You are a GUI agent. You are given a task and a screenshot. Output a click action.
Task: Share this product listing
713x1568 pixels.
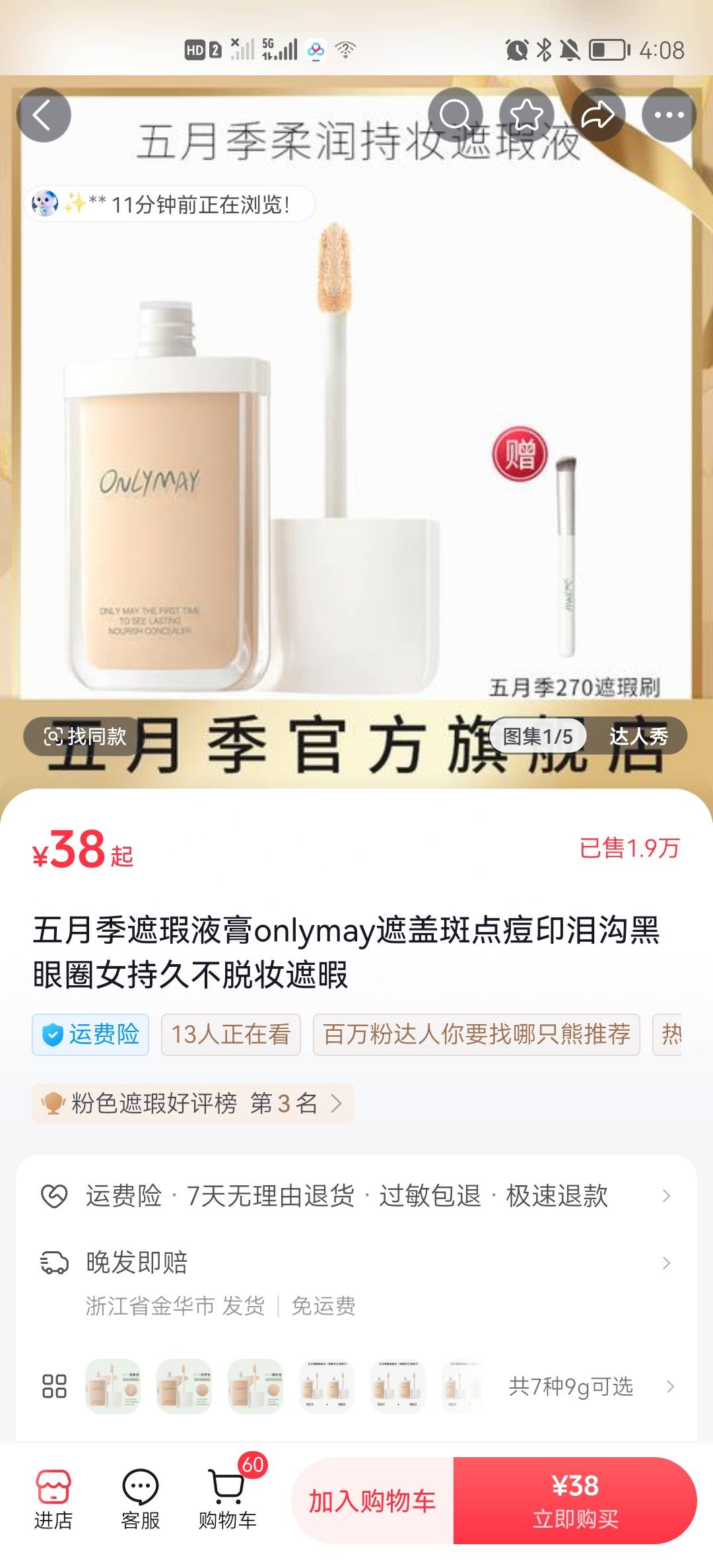(x=597, y=115)
